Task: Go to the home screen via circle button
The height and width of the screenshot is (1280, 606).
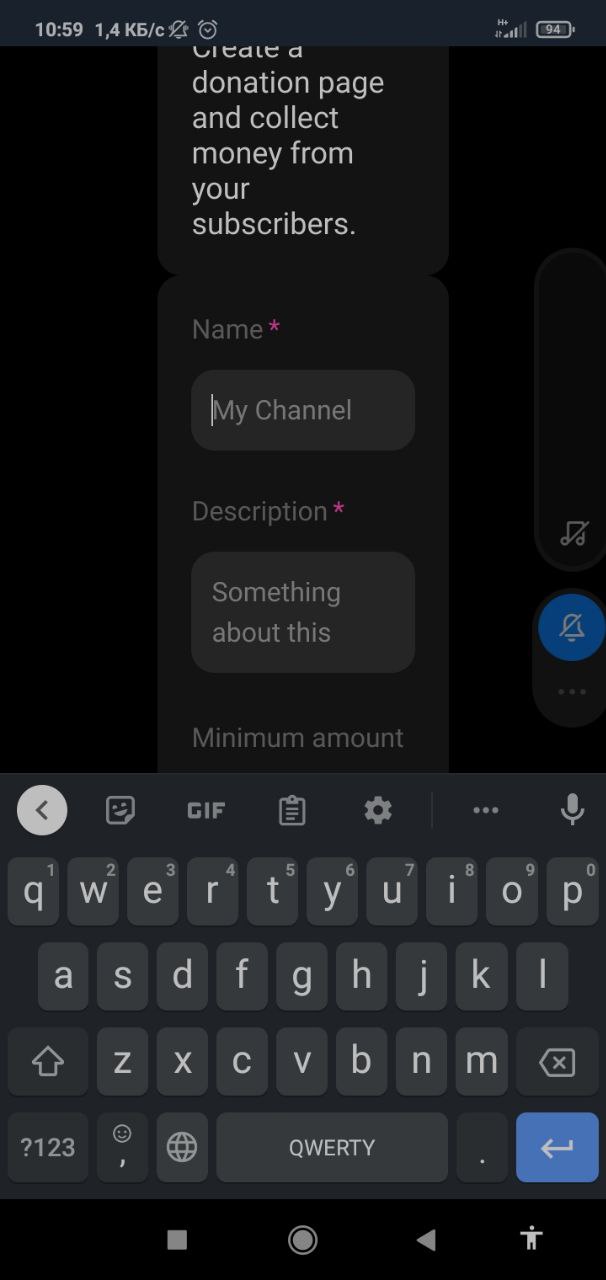Action: 303,1240
